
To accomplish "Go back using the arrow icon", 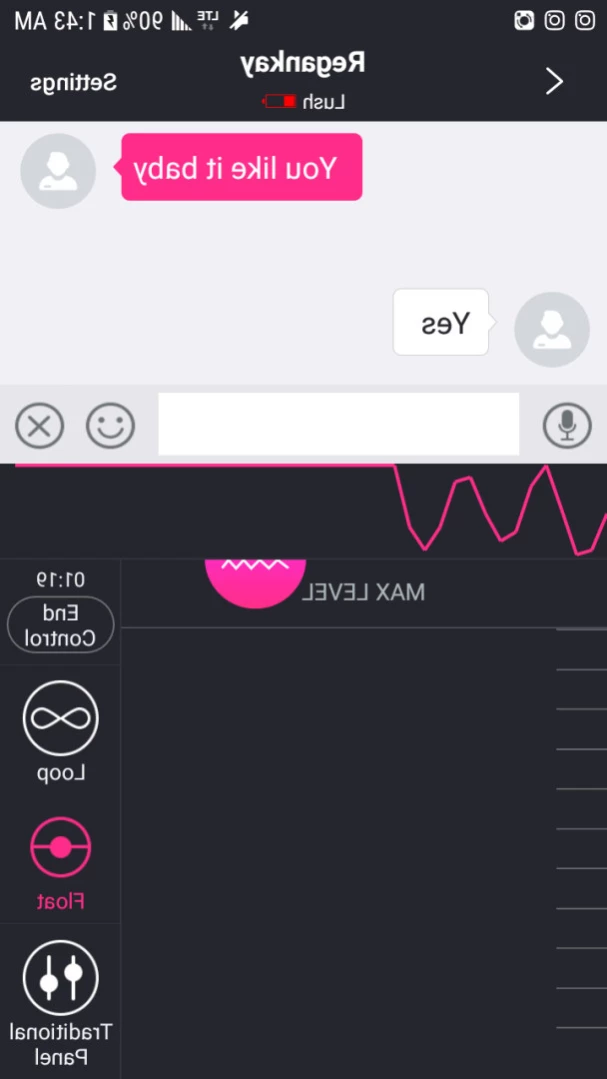I will point(554,81).
